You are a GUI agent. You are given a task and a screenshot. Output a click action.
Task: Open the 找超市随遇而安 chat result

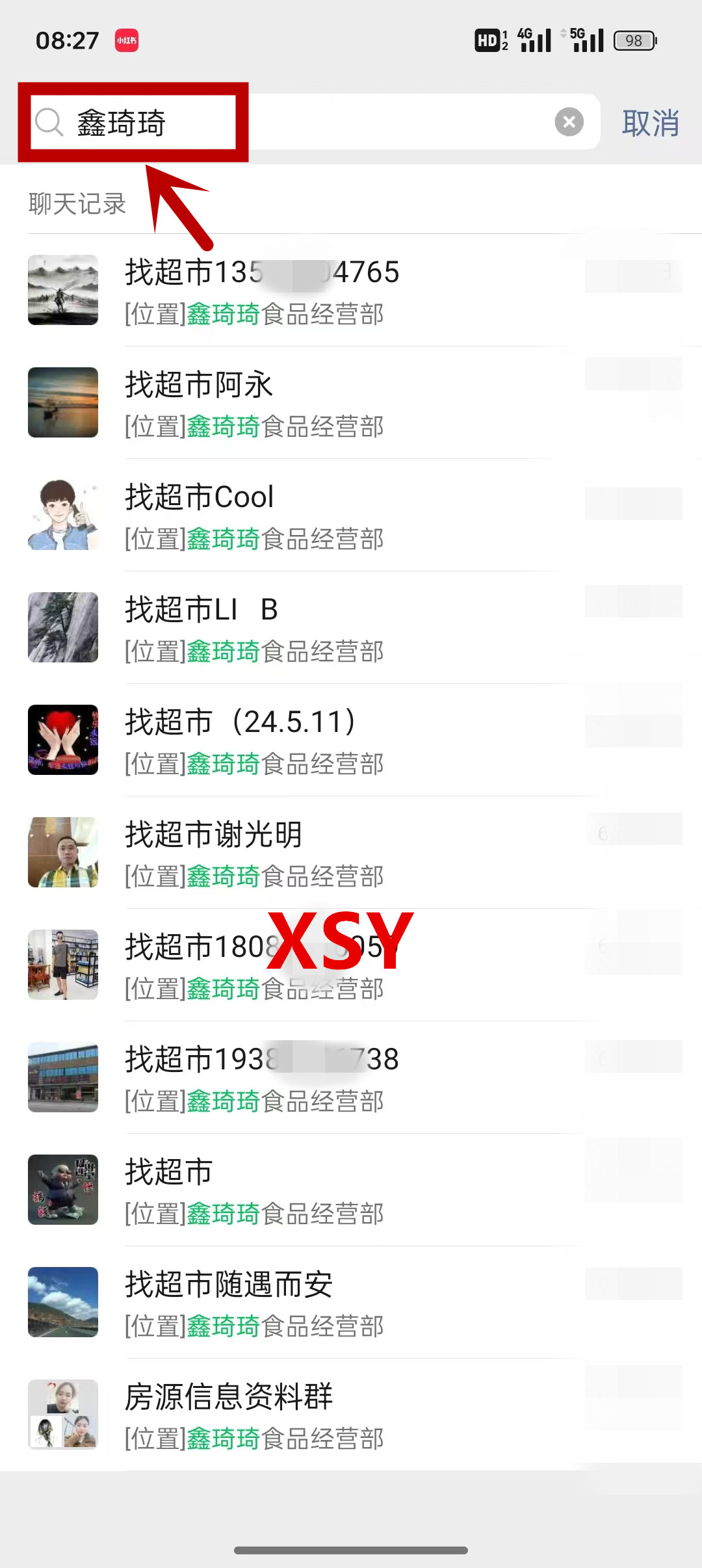(x=351, y=1303)
